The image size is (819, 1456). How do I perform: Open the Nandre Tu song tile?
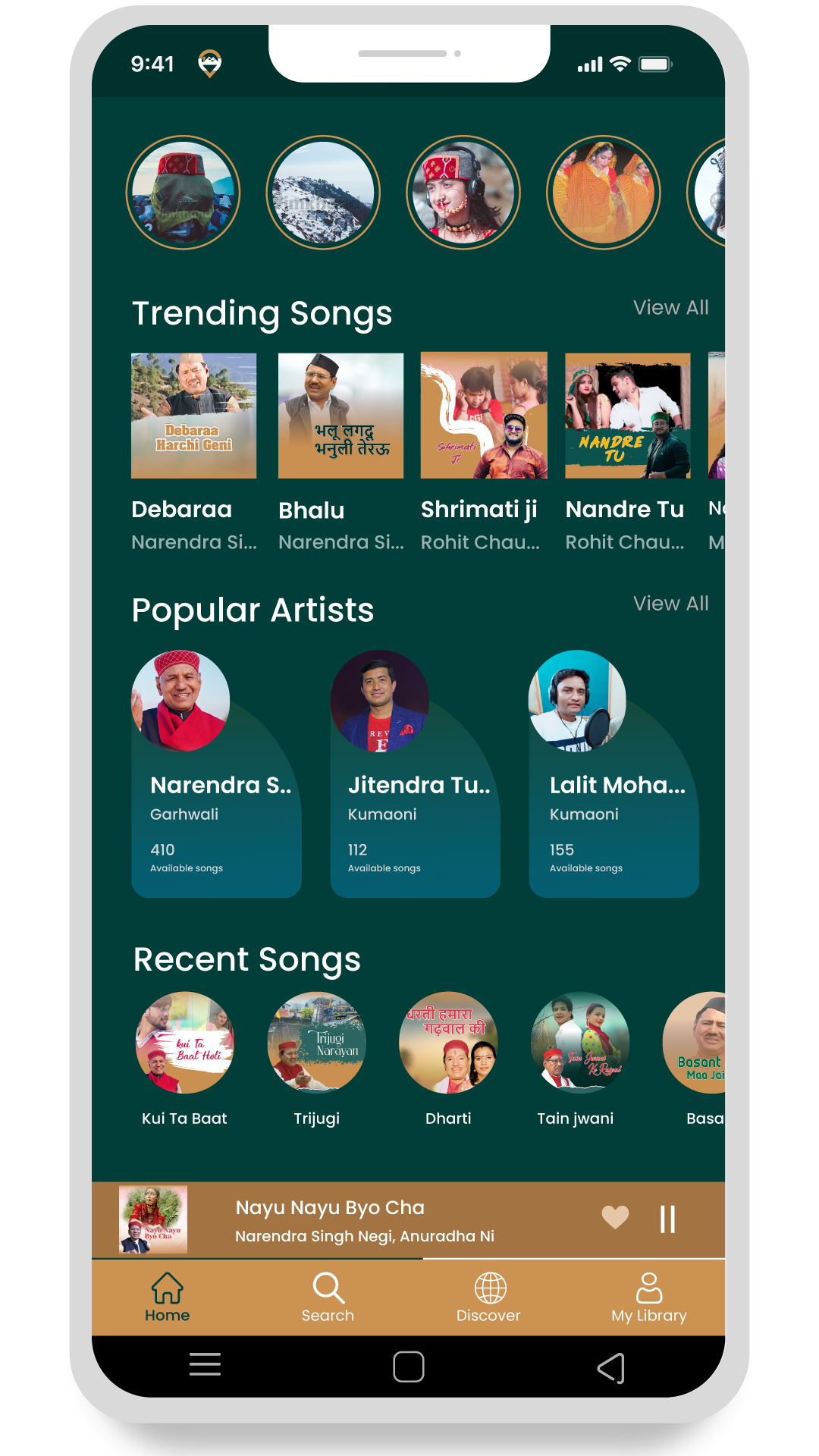click(628, 416)
